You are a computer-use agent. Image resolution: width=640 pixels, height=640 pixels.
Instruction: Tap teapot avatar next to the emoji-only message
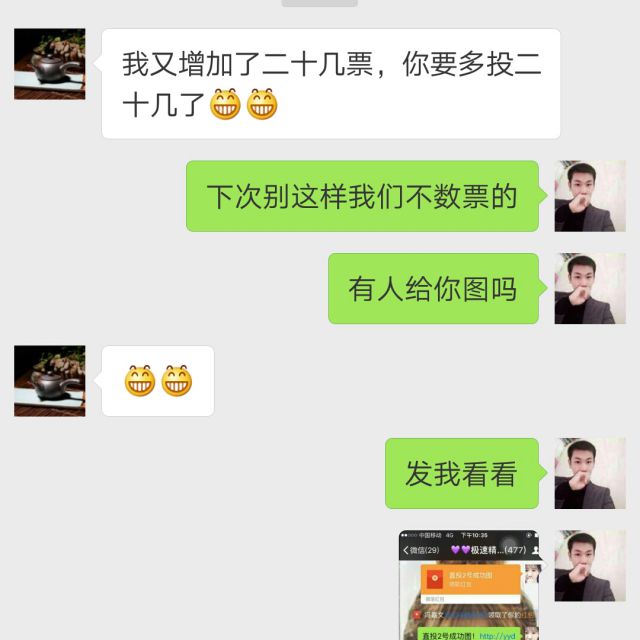point(50,381)
